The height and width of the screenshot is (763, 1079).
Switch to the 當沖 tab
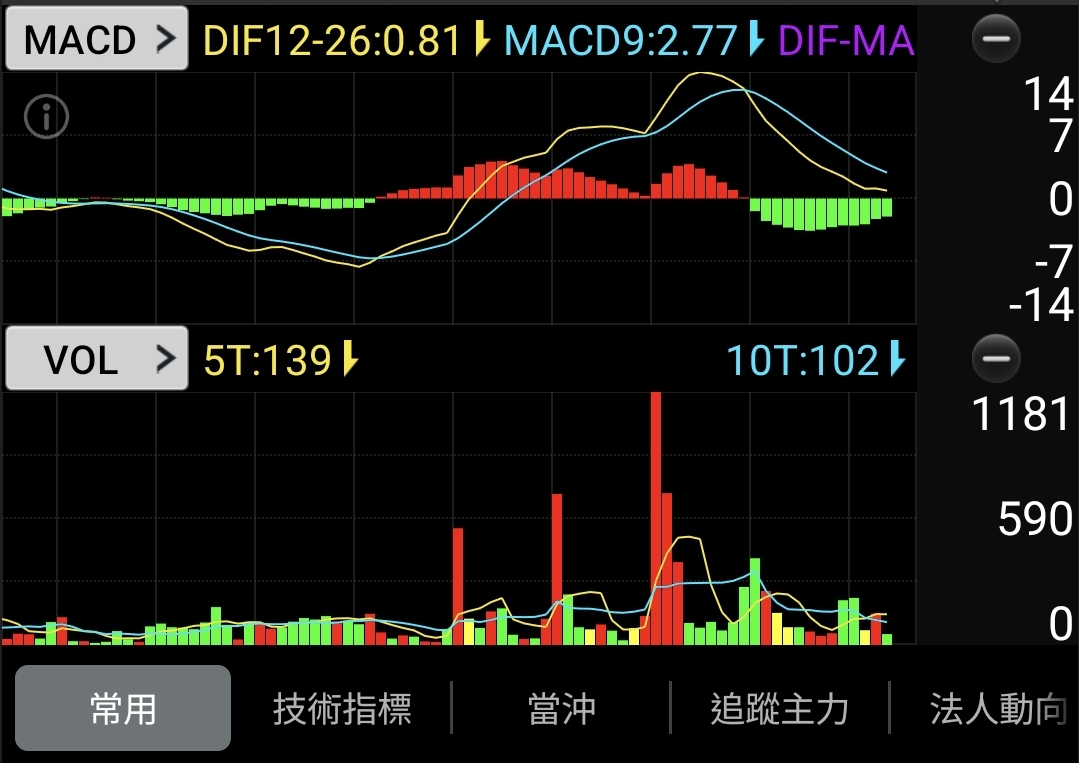tap(561, 709)
